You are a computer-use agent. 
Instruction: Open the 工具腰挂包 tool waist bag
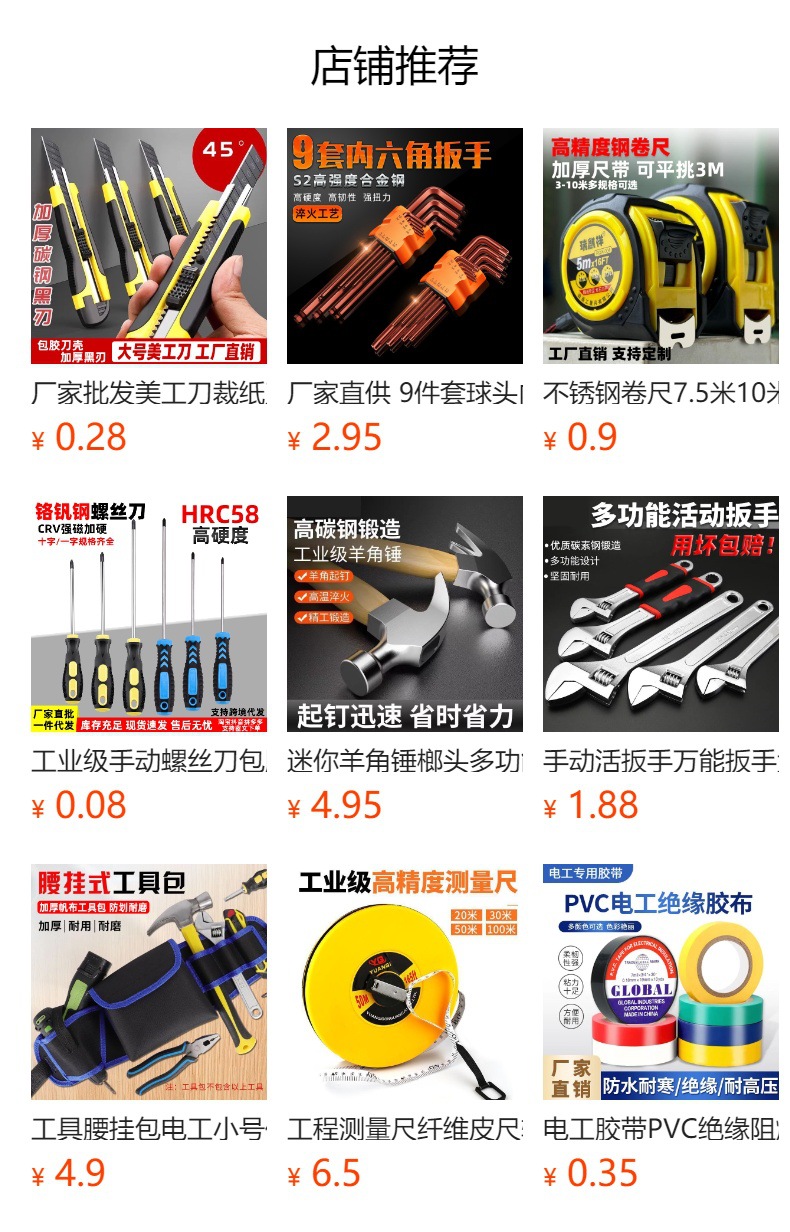149,982
